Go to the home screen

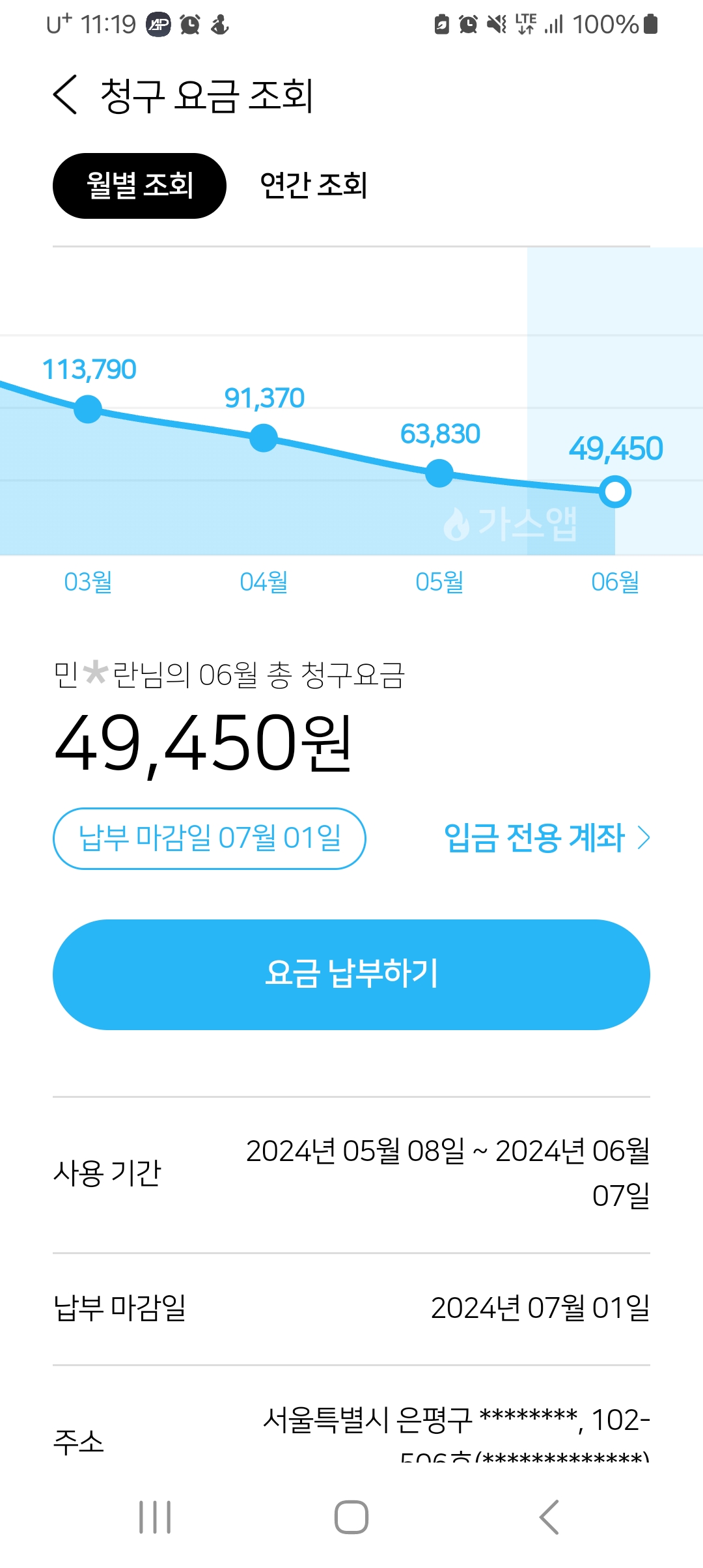point(351,1517)
